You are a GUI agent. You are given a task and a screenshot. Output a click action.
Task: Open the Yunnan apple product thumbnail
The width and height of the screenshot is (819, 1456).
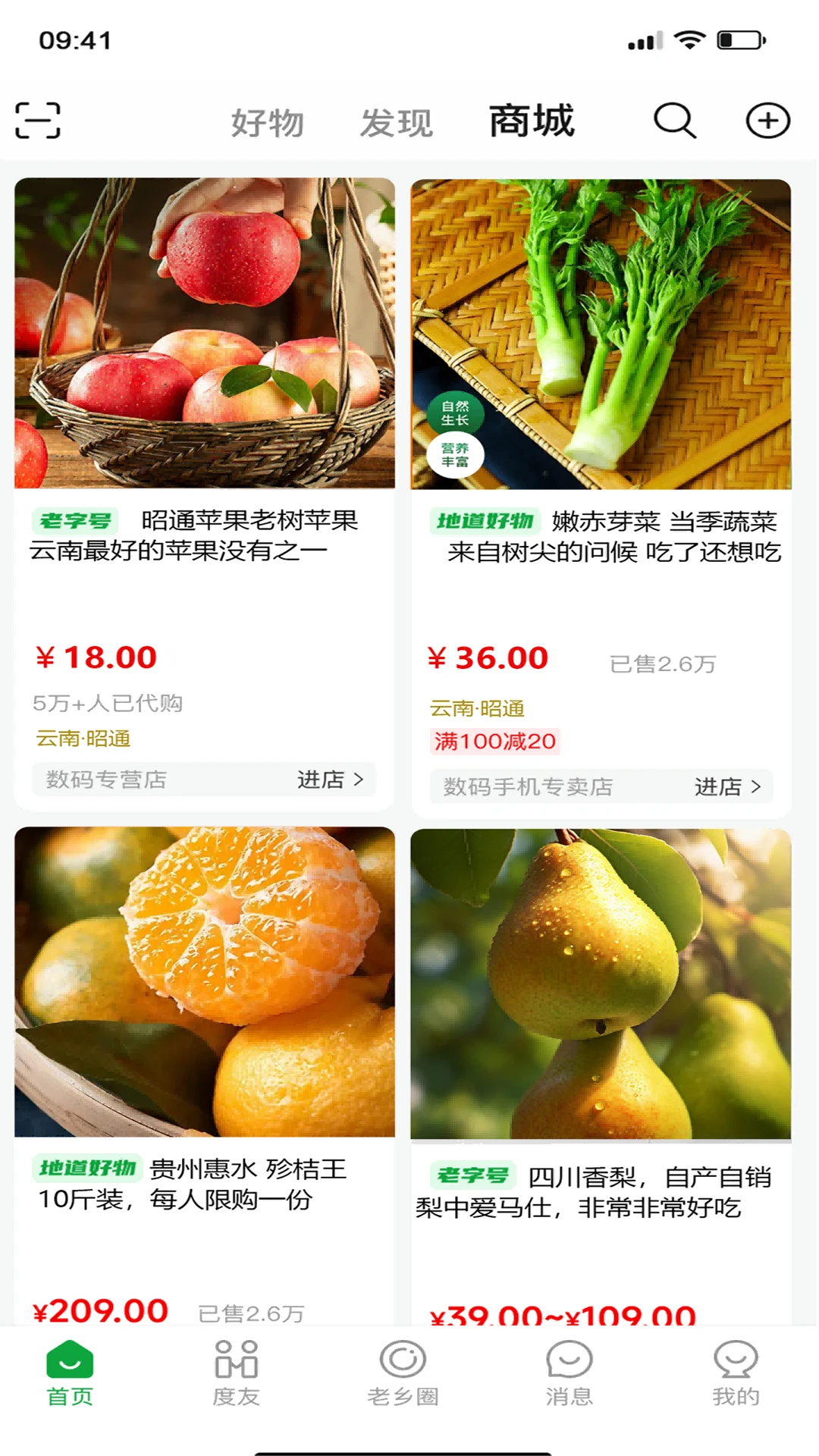tap(202, 334)
